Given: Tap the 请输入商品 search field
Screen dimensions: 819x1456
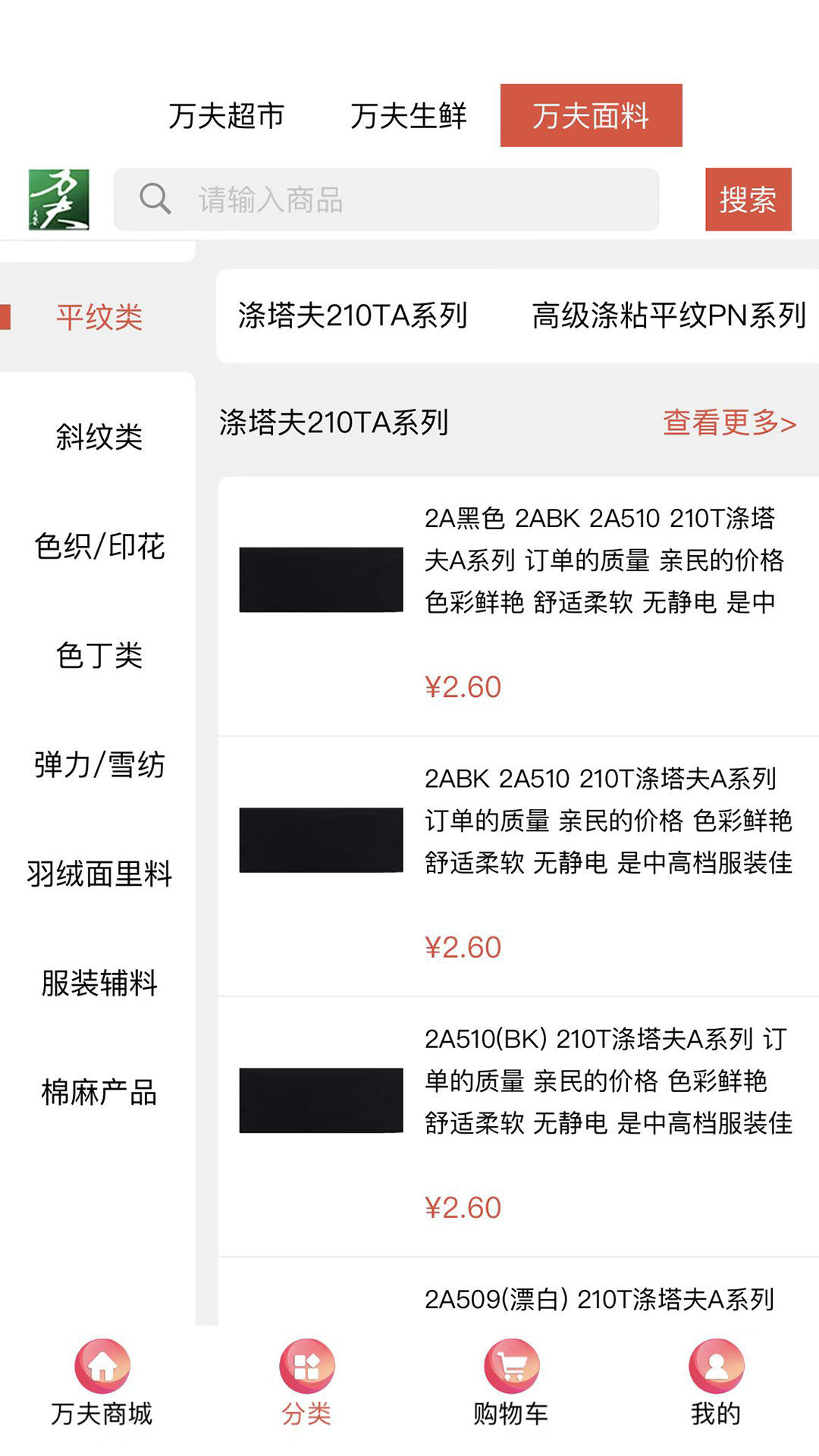Looking at the screenshot, I should point(387,200).
